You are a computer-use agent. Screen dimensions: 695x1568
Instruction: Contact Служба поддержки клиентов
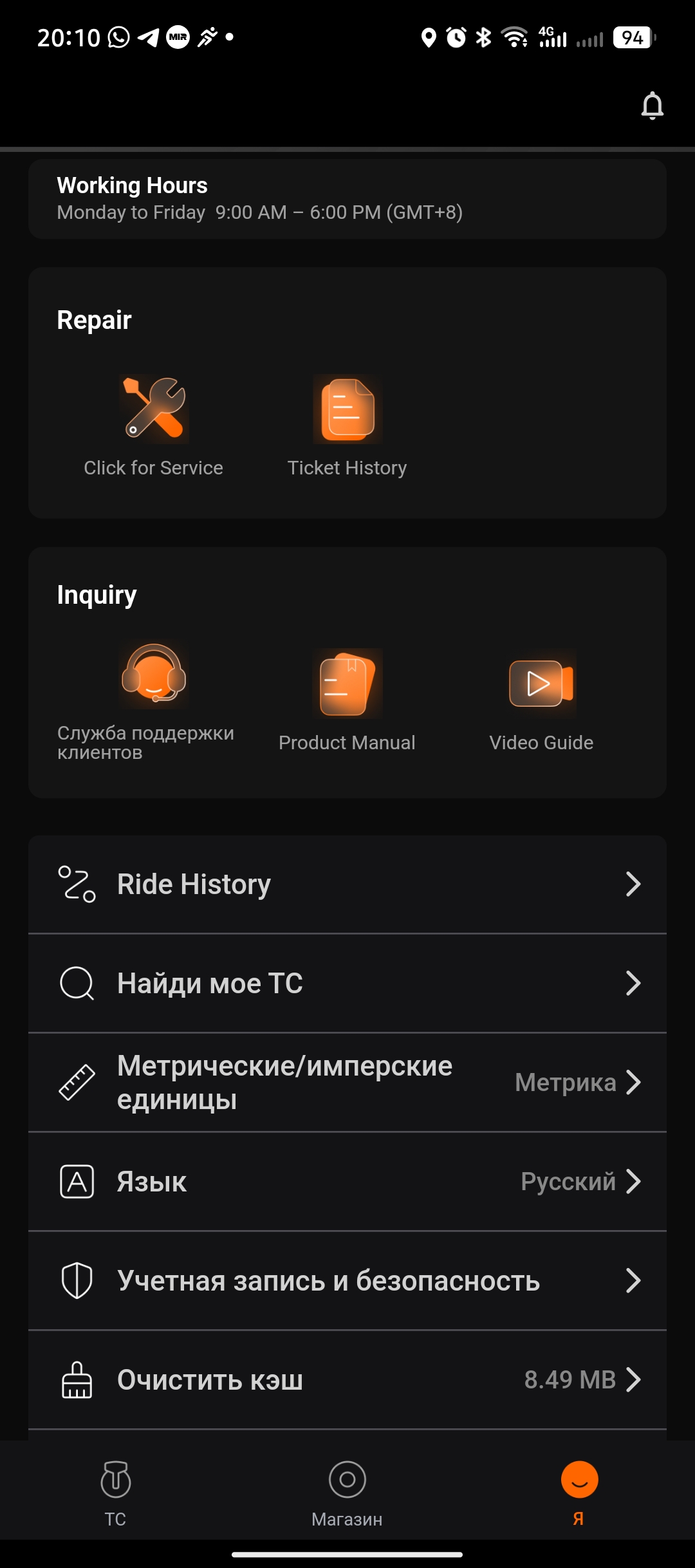pyautogui.click(x=154, y=700)
